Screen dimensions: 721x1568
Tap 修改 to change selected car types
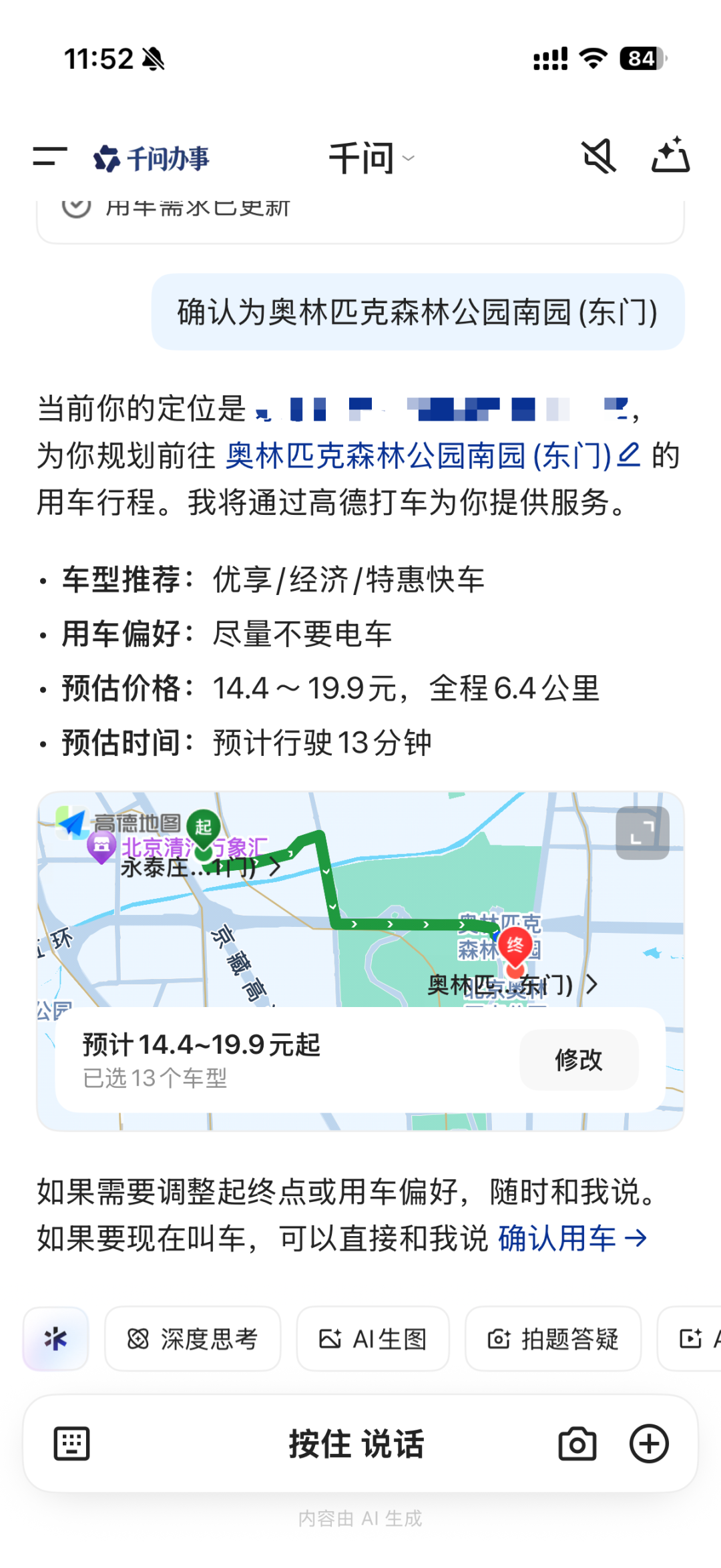click(579, 1060)
